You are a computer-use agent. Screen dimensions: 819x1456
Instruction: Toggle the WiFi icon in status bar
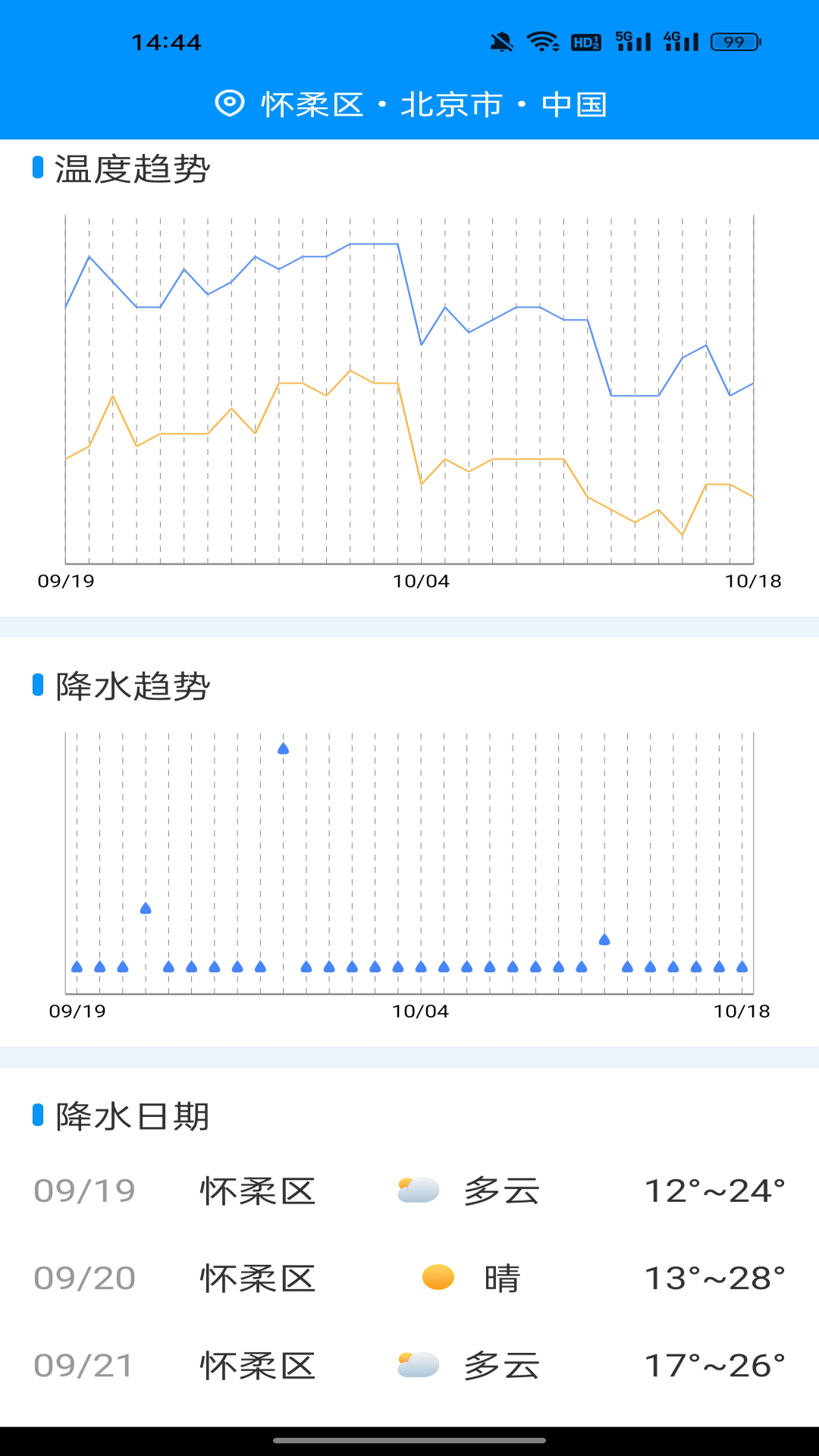pos(543,42)
